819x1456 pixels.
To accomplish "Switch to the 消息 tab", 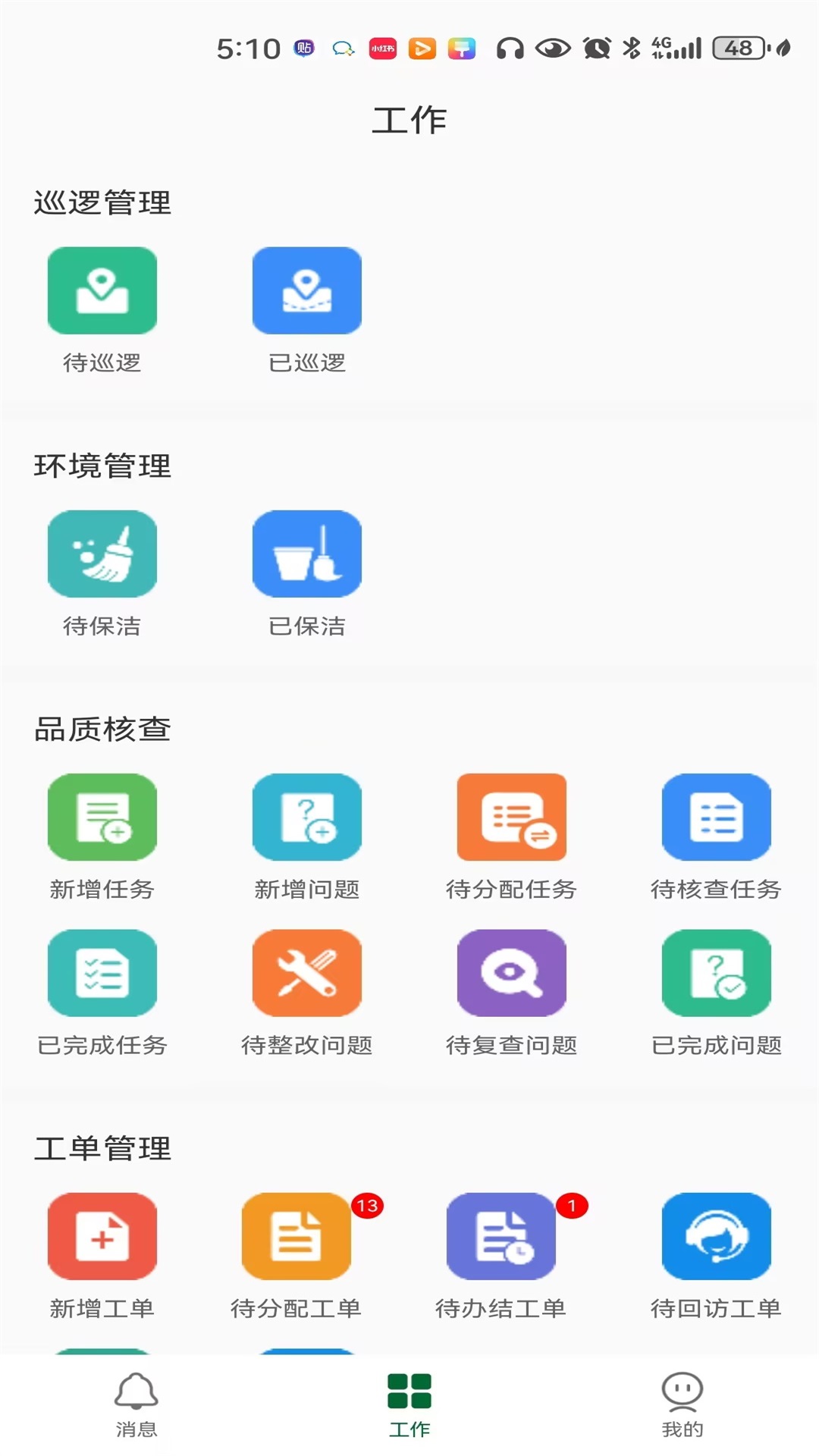I will click(x=136, y=1404).
